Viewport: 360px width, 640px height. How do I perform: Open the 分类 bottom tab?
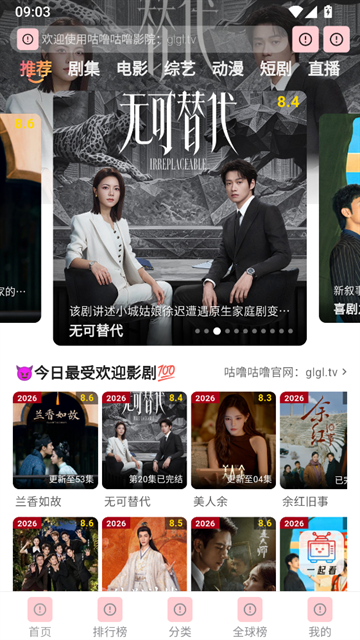[180, 617]
